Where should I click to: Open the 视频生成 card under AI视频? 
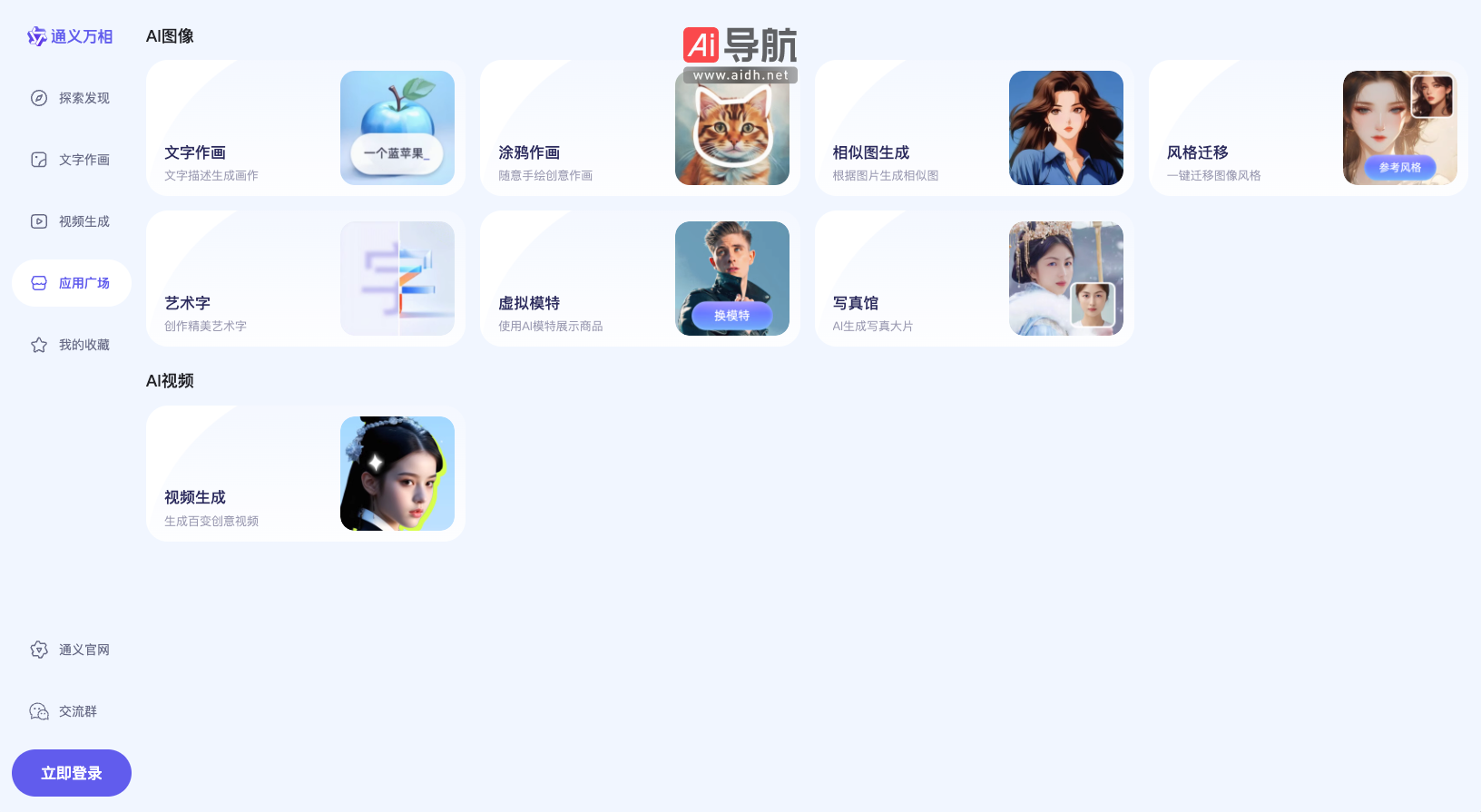pyautogui.click(x=305, y=474)
